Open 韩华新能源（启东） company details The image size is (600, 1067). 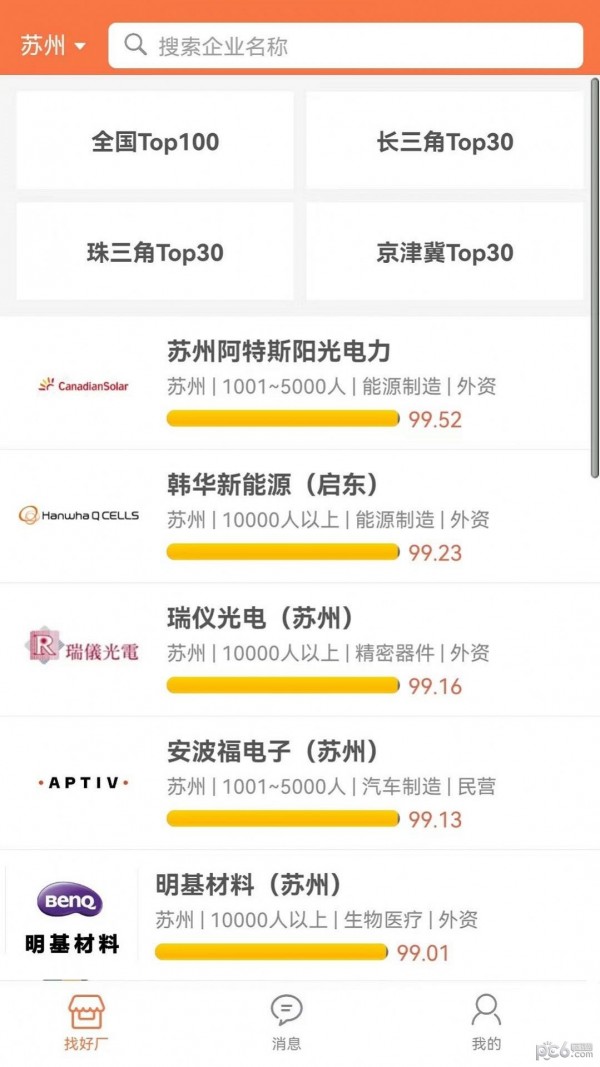coord(300,517)
